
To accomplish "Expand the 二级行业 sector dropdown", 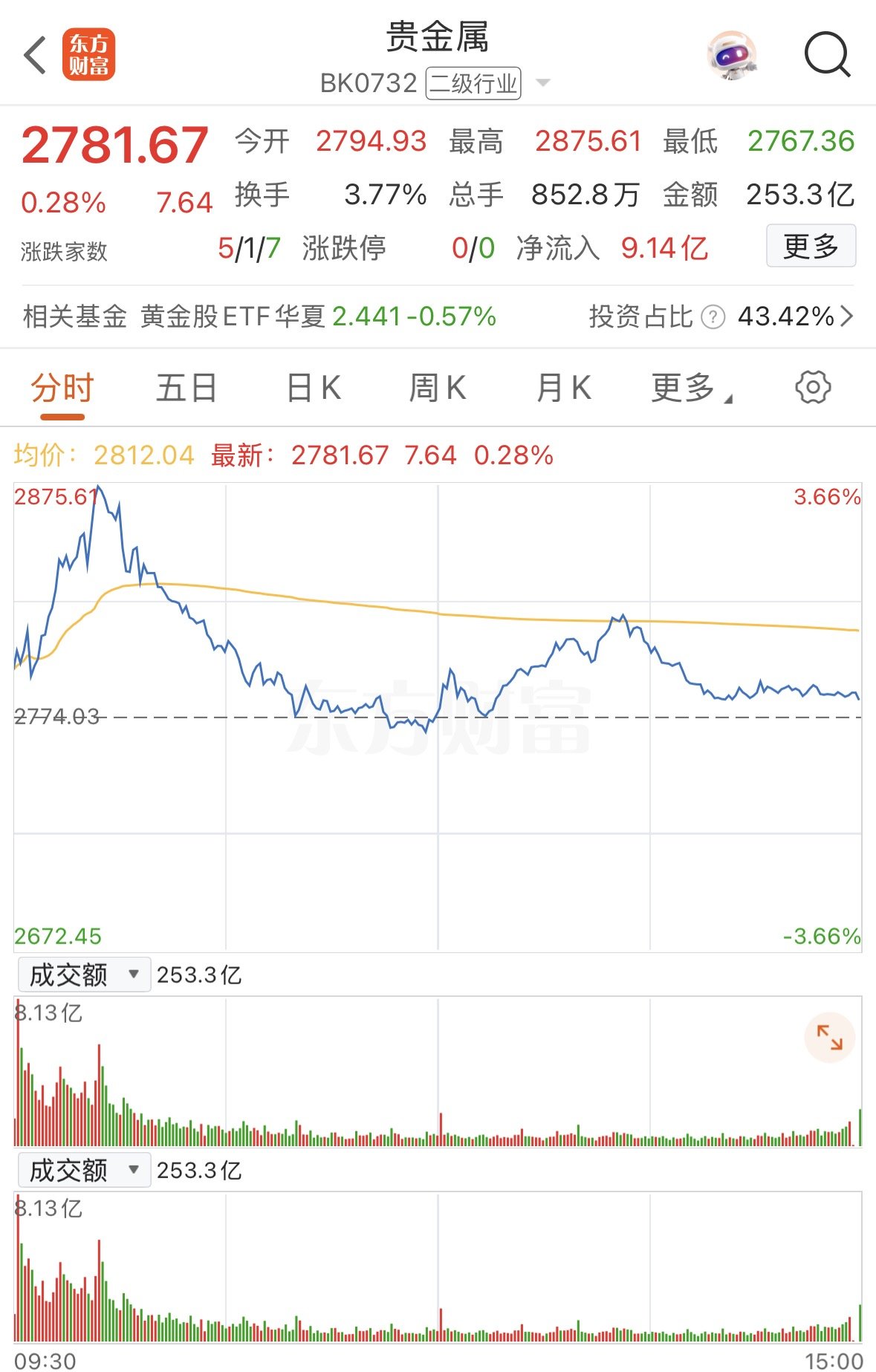I will [x=543, y=82].
